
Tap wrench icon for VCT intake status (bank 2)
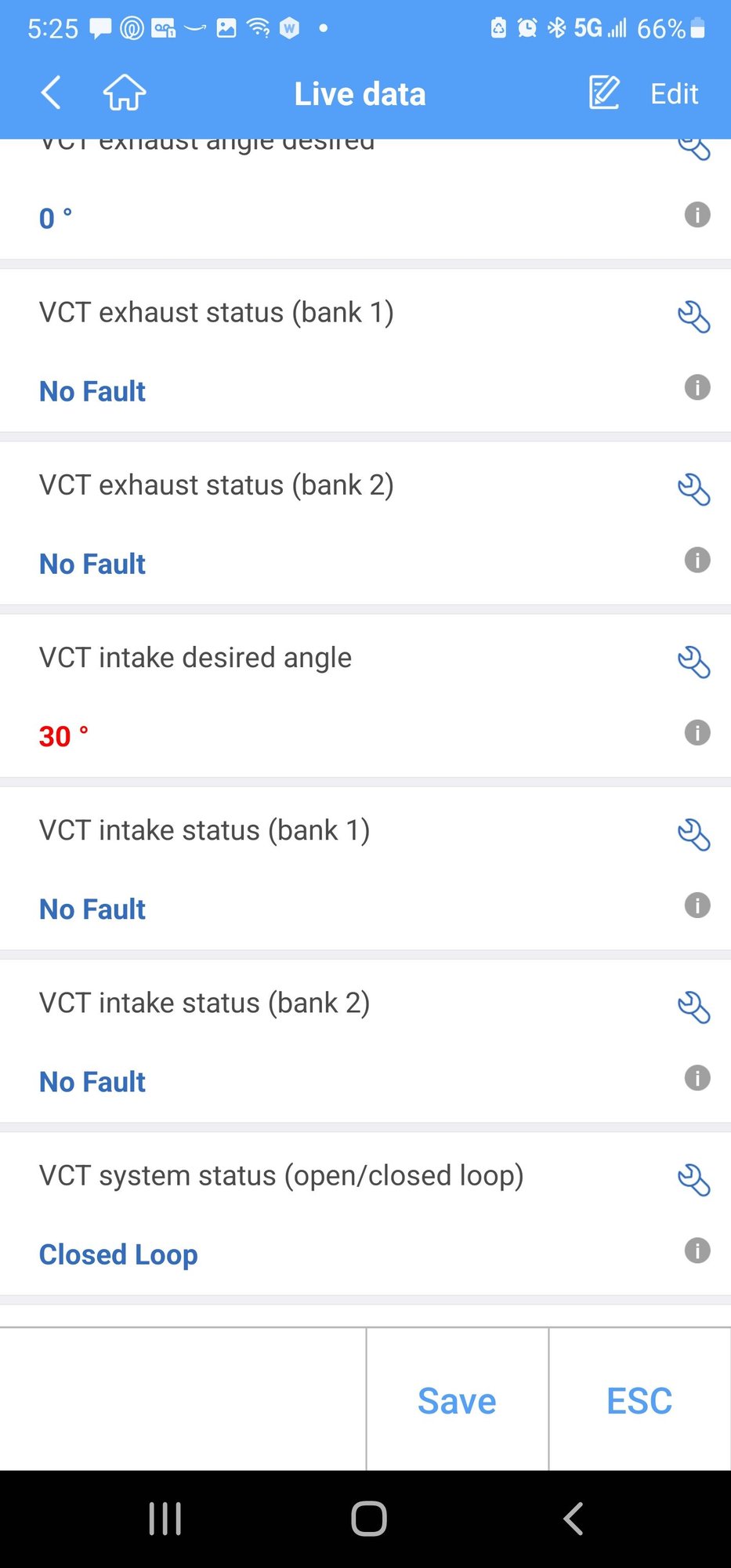coord(693,1007)
